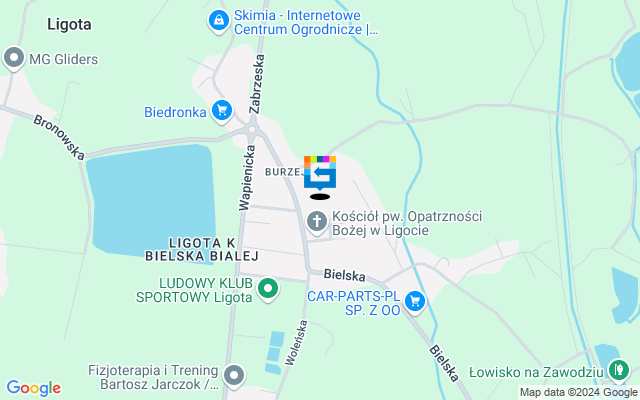Select the Skimia Centrum Ogrodnicze pin
Image resolution: width=640 pixels, height=400 pixels.
(218, 19)
